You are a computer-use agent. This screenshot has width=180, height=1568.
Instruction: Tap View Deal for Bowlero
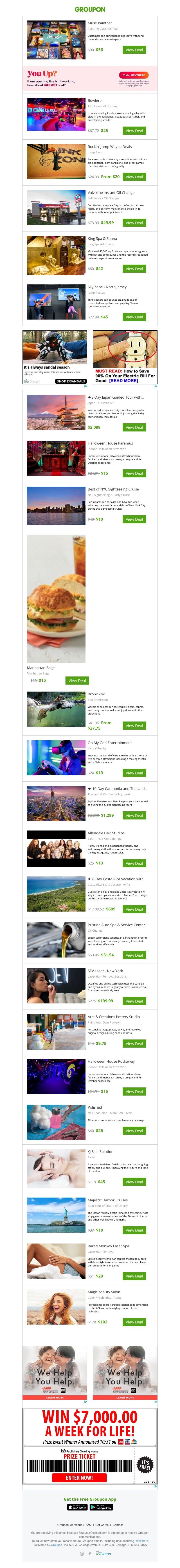[x=134, y=130]
